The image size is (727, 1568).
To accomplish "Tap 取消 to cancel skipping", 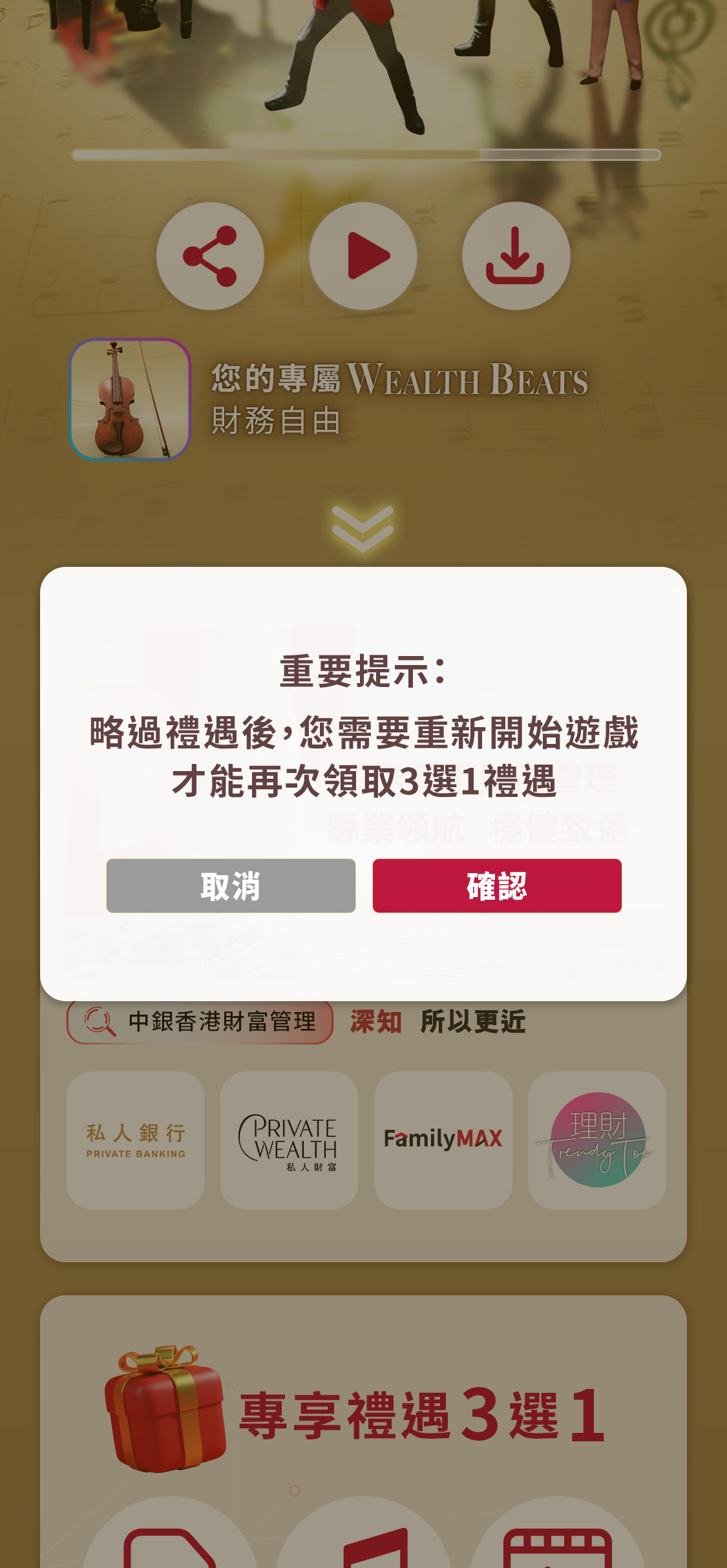I will coord(231,885).
